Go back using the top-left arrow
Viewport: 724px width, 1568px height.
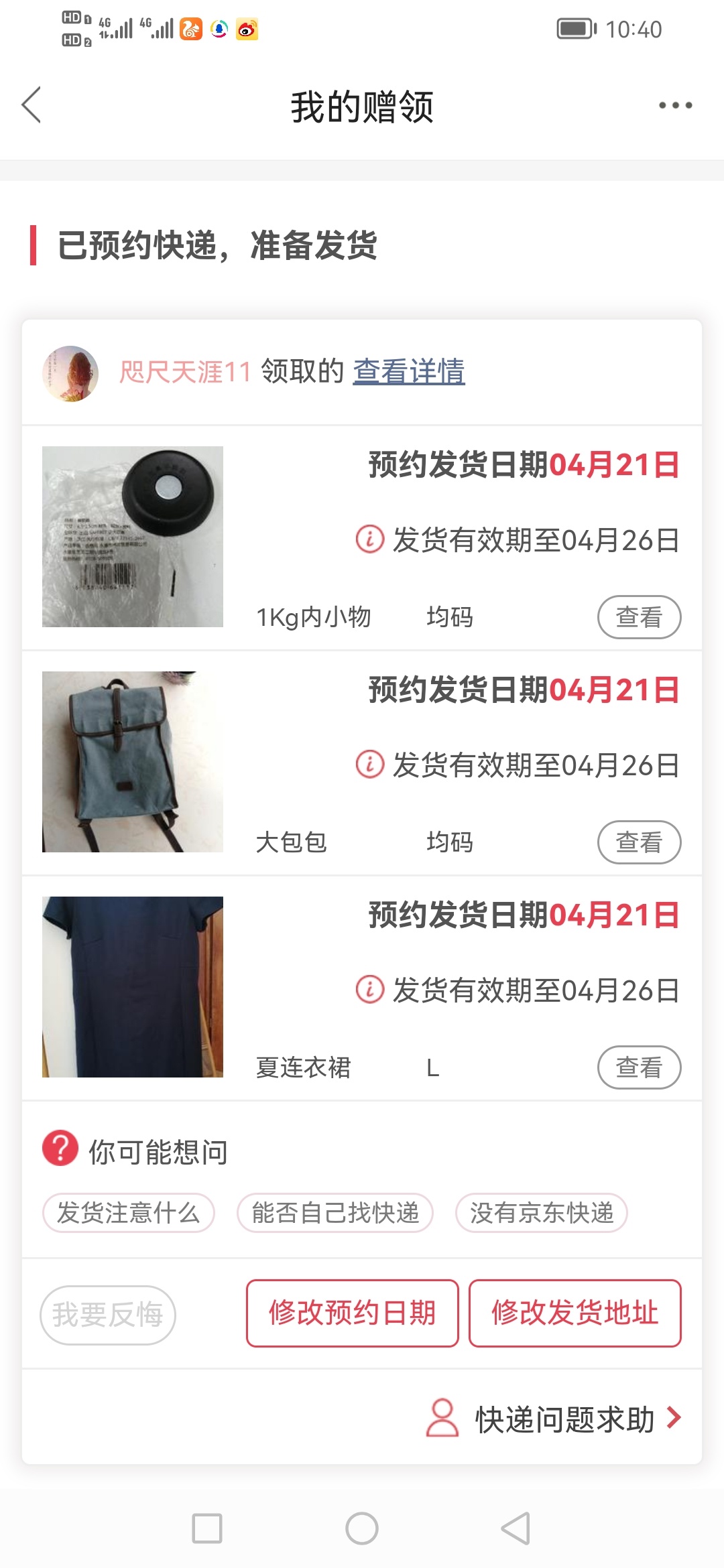(x=32, y=105)
